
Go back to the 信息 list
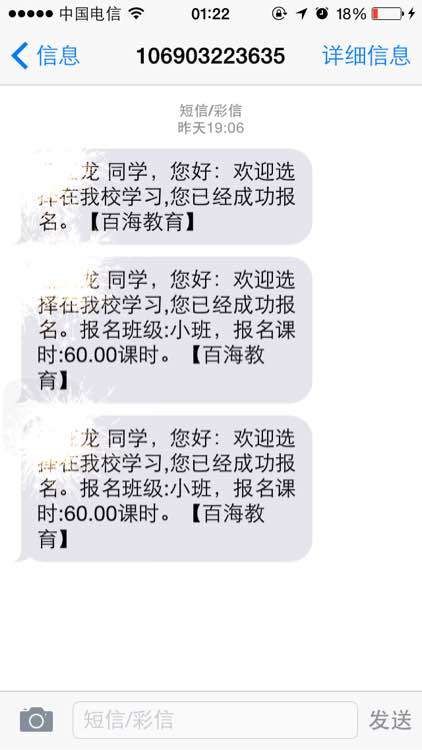pos(45,55)
